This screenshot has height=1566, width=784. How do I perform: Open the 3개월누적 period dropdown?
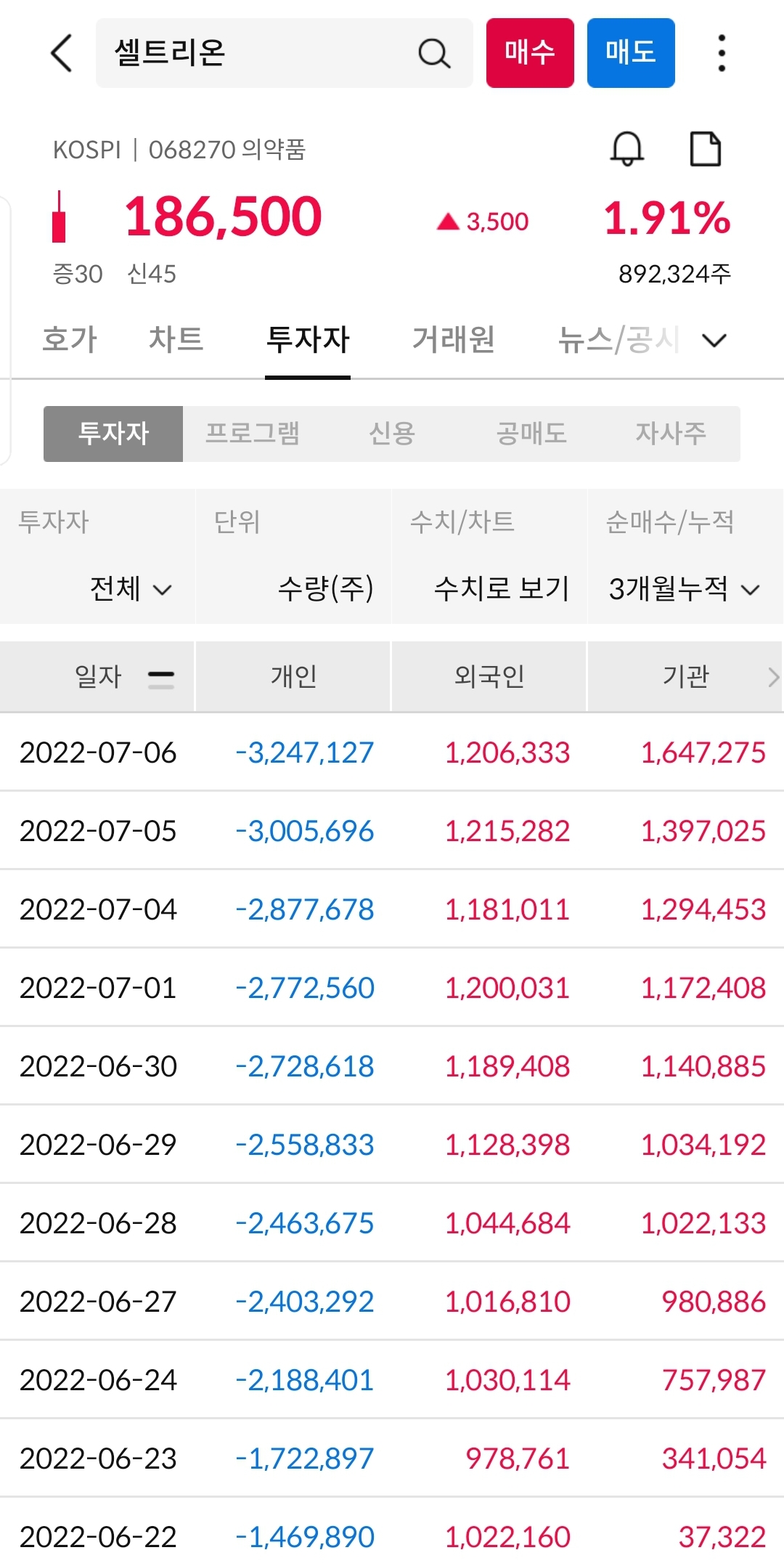coord(684,588)
